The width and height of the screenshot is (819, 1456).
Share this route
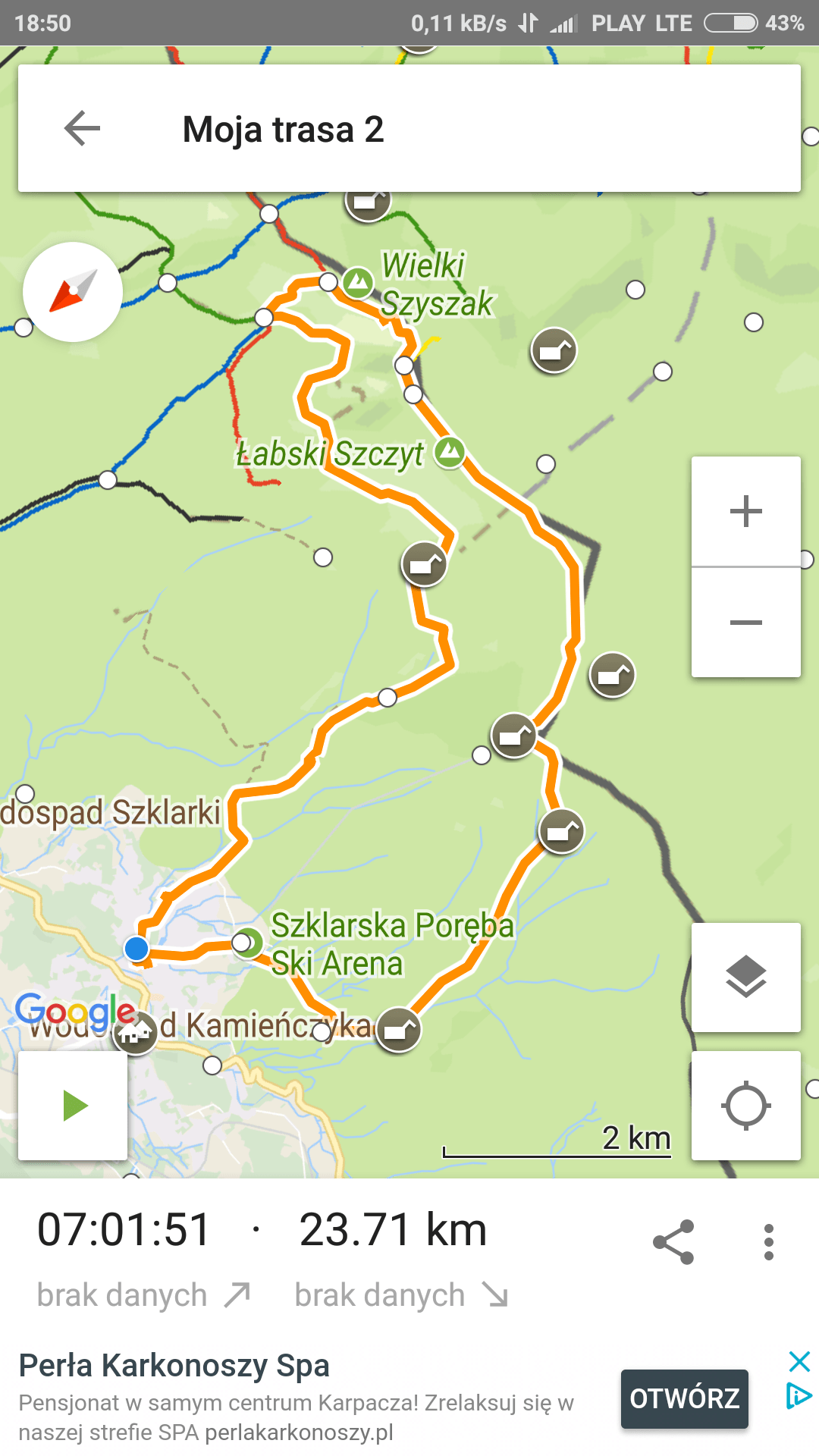[x=673, y=1242]
